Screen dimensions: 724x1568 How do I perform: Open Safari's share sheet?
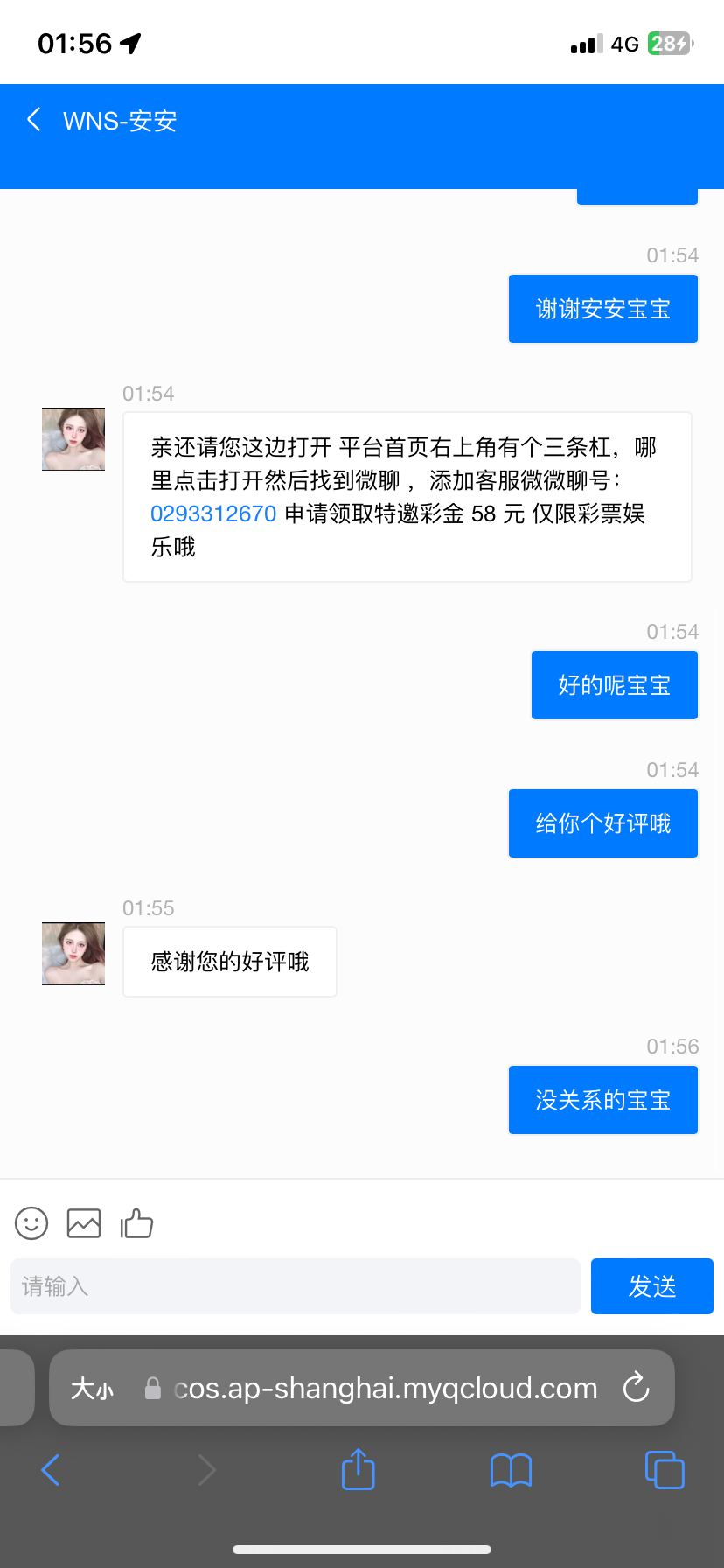coord(358,1469)
